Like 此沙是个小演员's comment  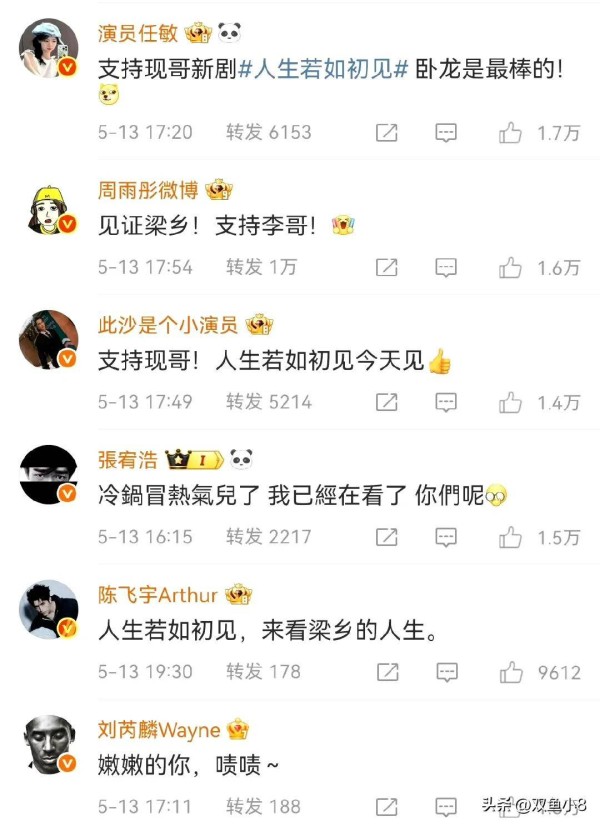[x=511, y=402]
